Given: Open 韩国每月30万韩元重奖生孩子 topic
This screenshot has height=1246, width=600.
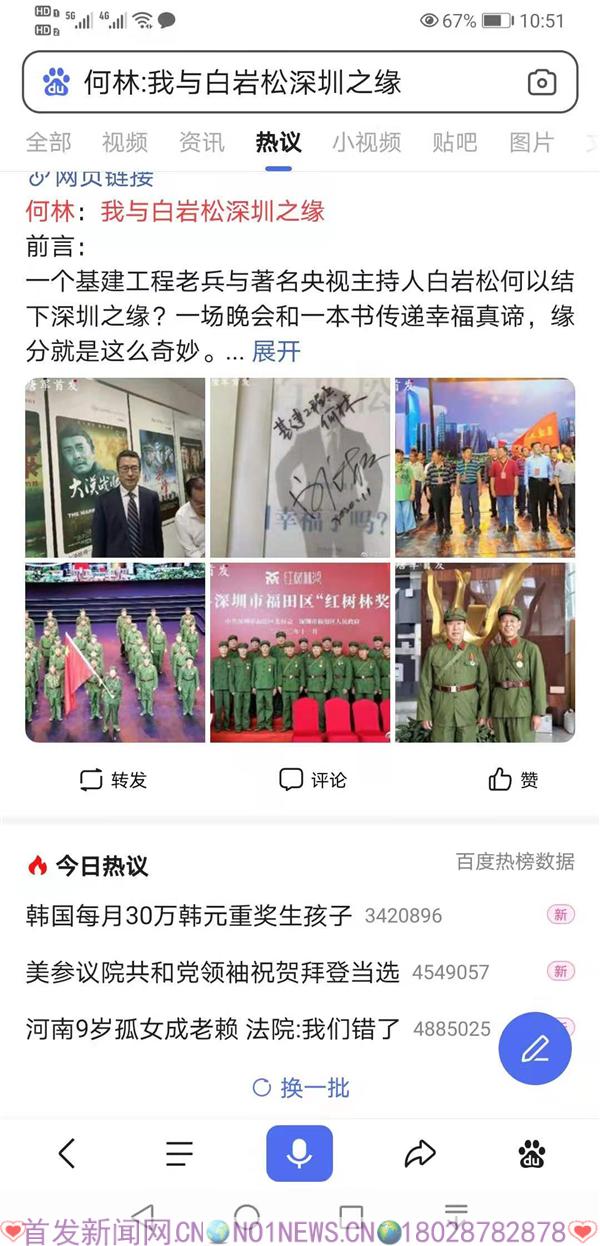Looking at the screenshot, I should pyautogui.click(x=190, y=915).
